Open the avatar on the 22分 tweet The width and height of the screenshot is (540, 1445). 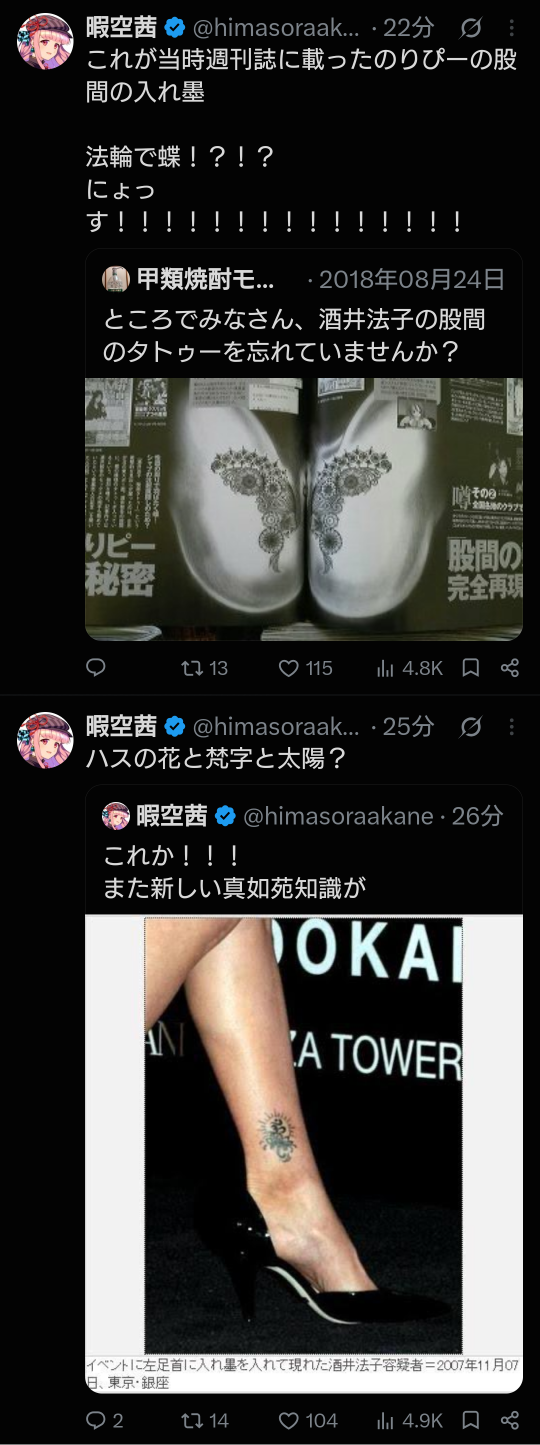(x=45, y=43)
